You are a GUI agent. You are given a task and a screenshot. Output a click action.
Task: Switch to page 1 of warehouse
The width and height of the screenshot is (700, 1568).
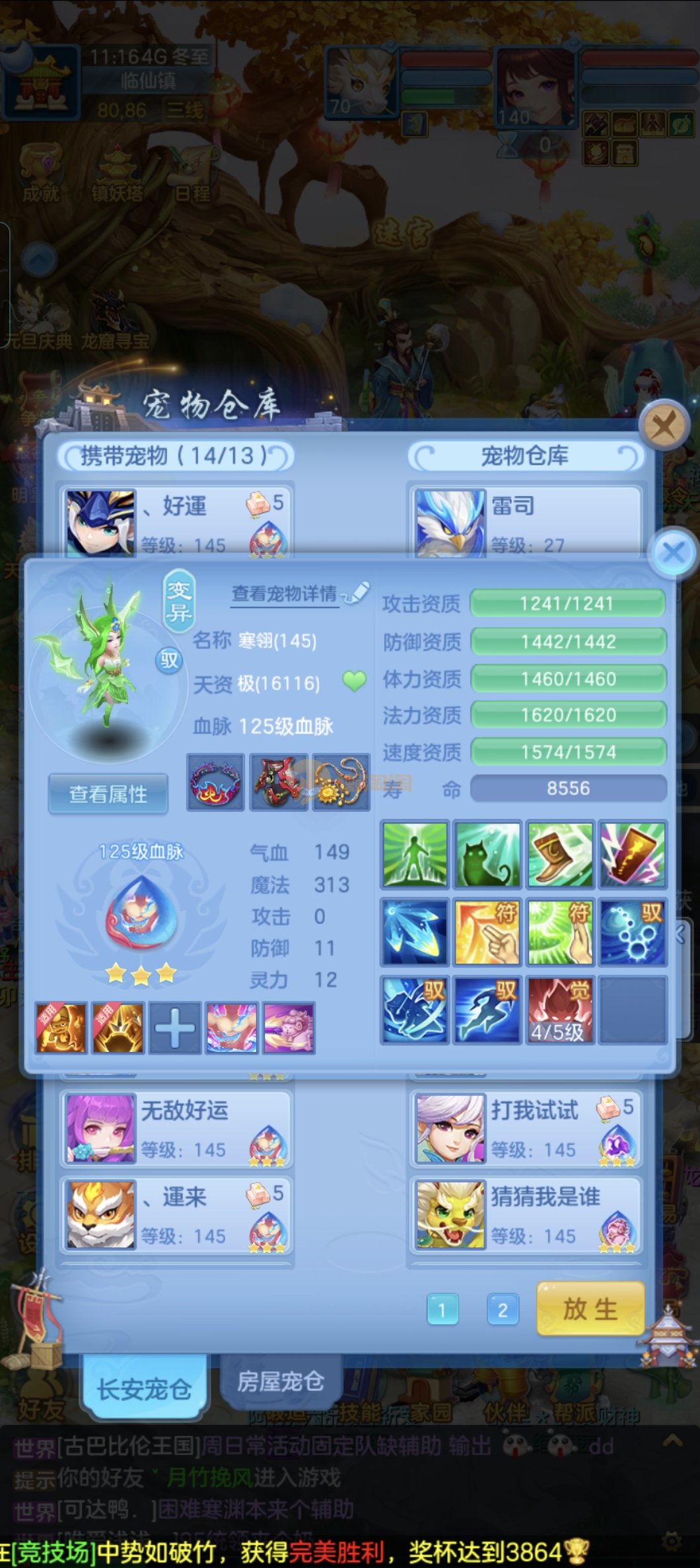pyautogui.click(x=442, y=1310)
